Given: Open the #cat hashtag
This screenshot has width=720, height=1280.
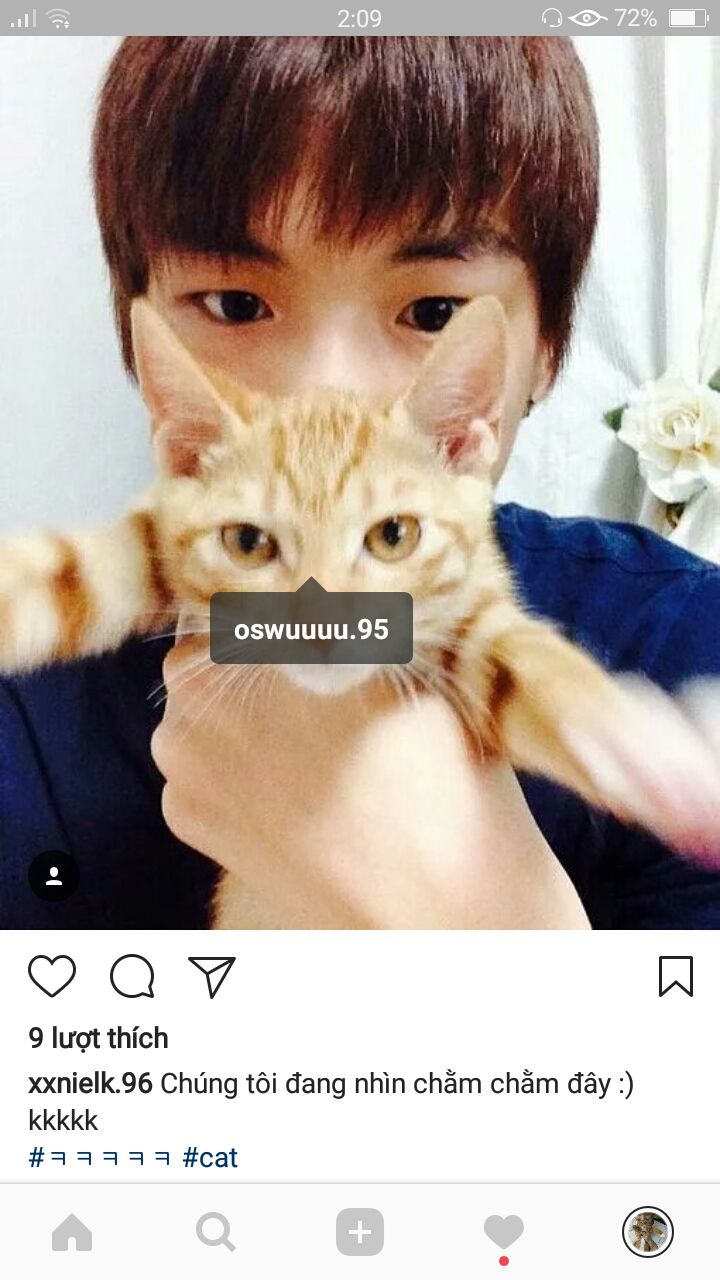Looking at the screenshot, I should (210, 1157).
